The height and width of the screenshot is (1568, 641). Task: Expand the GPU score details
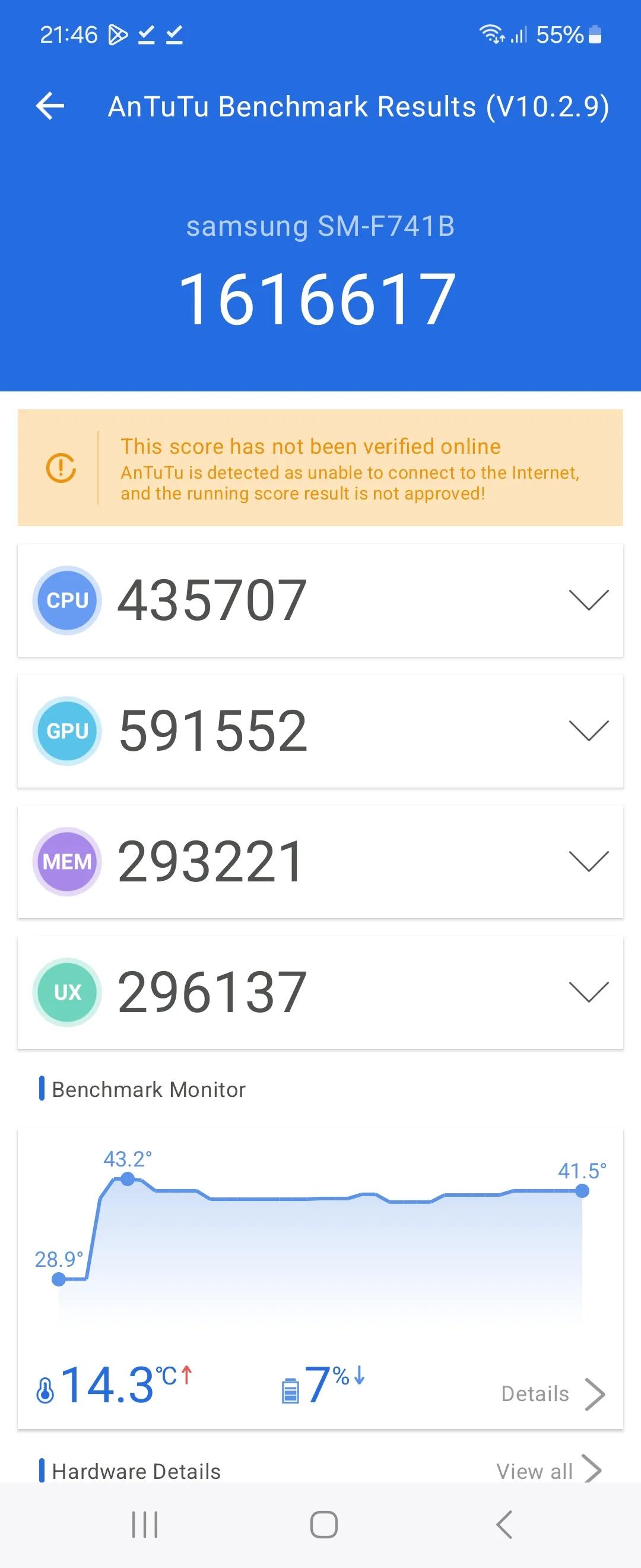pos(588,730)
